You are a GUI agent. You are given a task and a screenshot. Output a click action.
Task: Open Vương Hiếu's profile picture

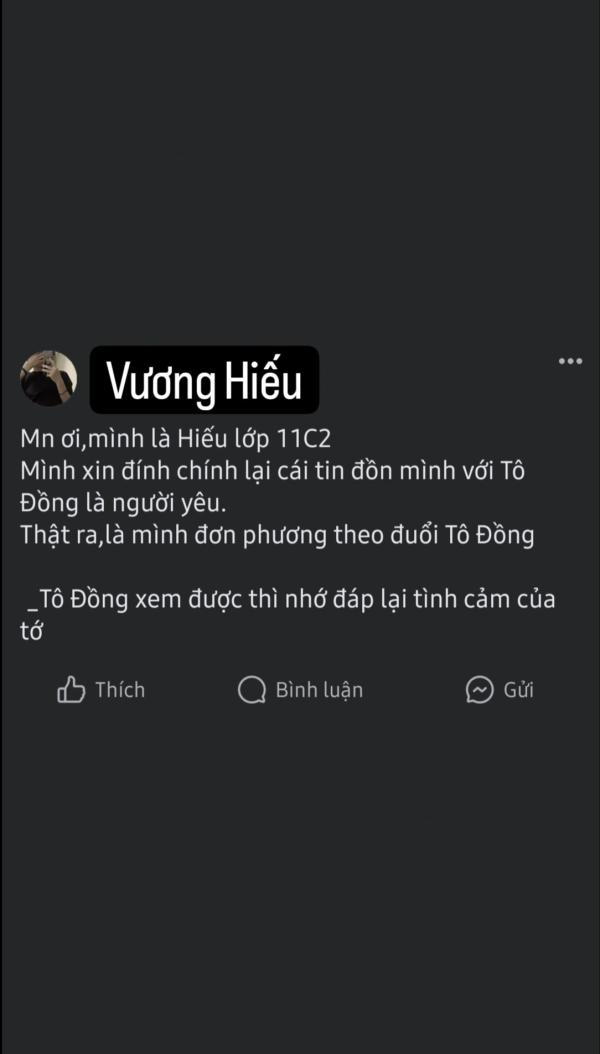[49, 378]
